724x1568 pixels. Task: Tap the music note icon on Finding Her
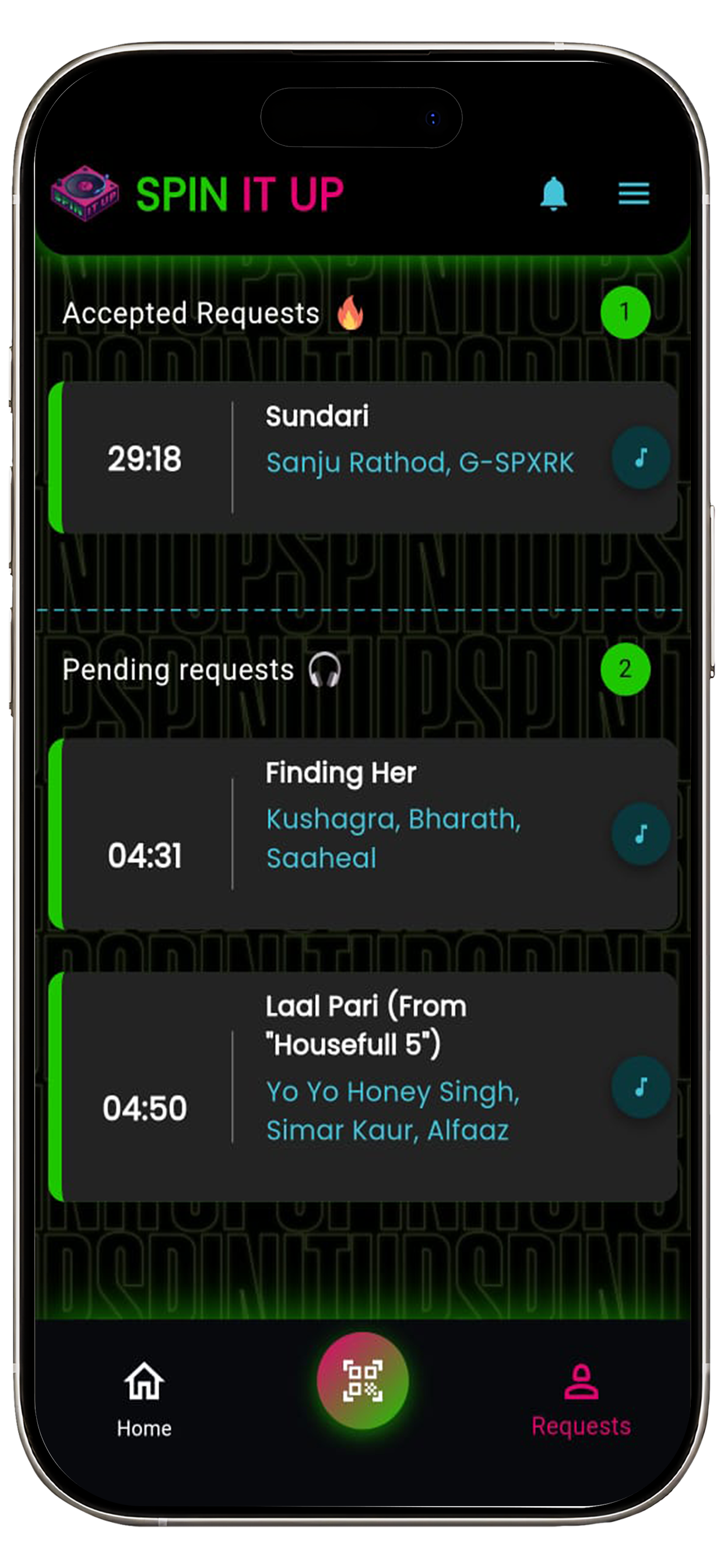(641, 835)
